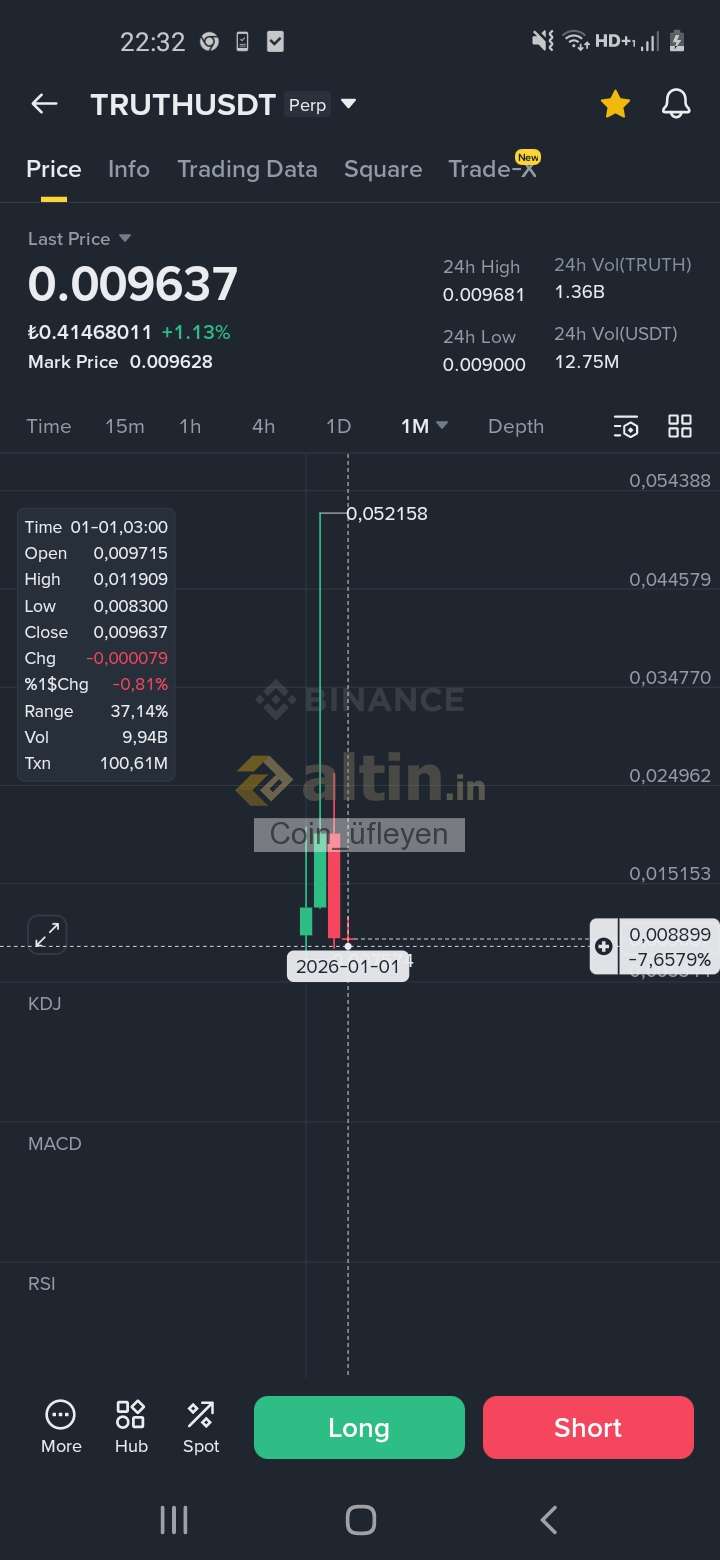The image size is (720, 1560).
Task: Select the 1D chart interval
Action: tap(338, 426)
